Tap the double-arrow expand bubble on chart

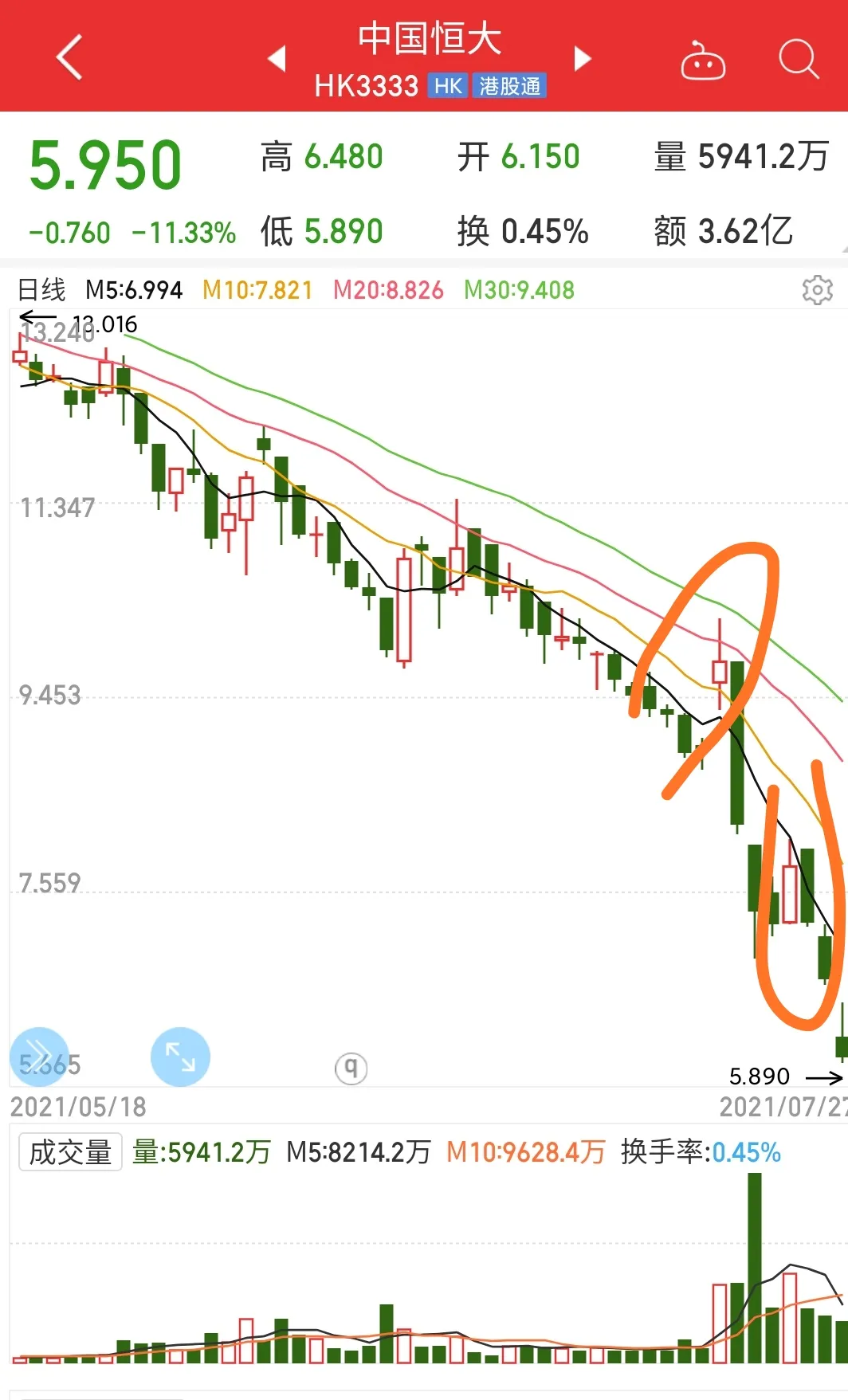point(39,1057)
